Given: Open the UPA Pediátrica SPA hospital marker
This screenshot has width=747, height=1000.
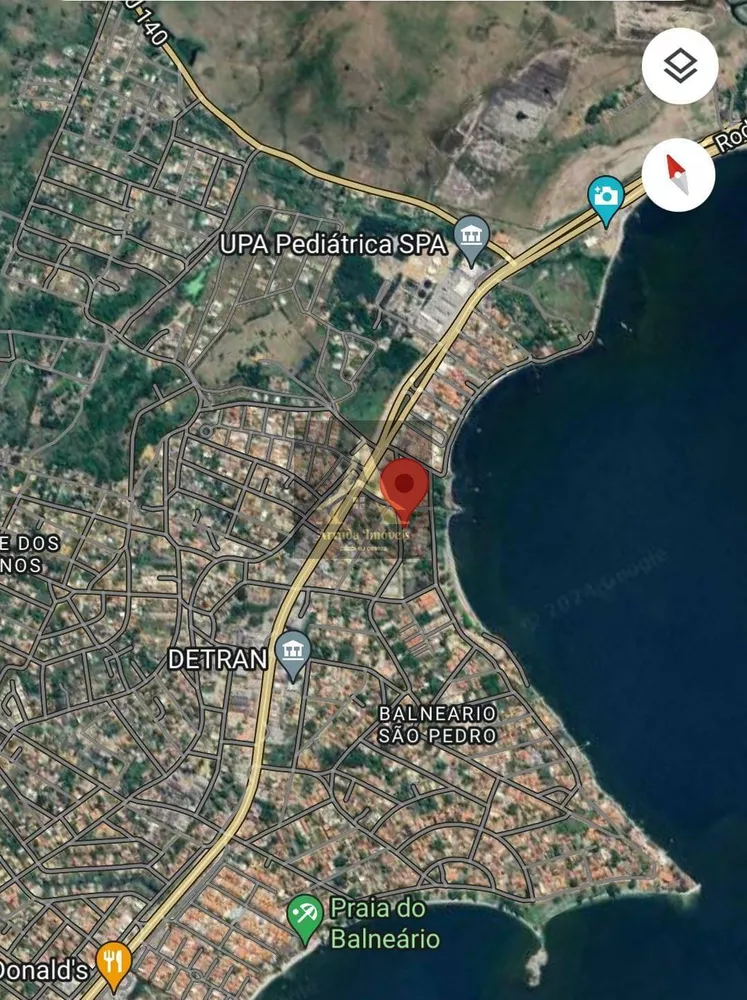Looking at the screenshot, I should pos(470,237).
